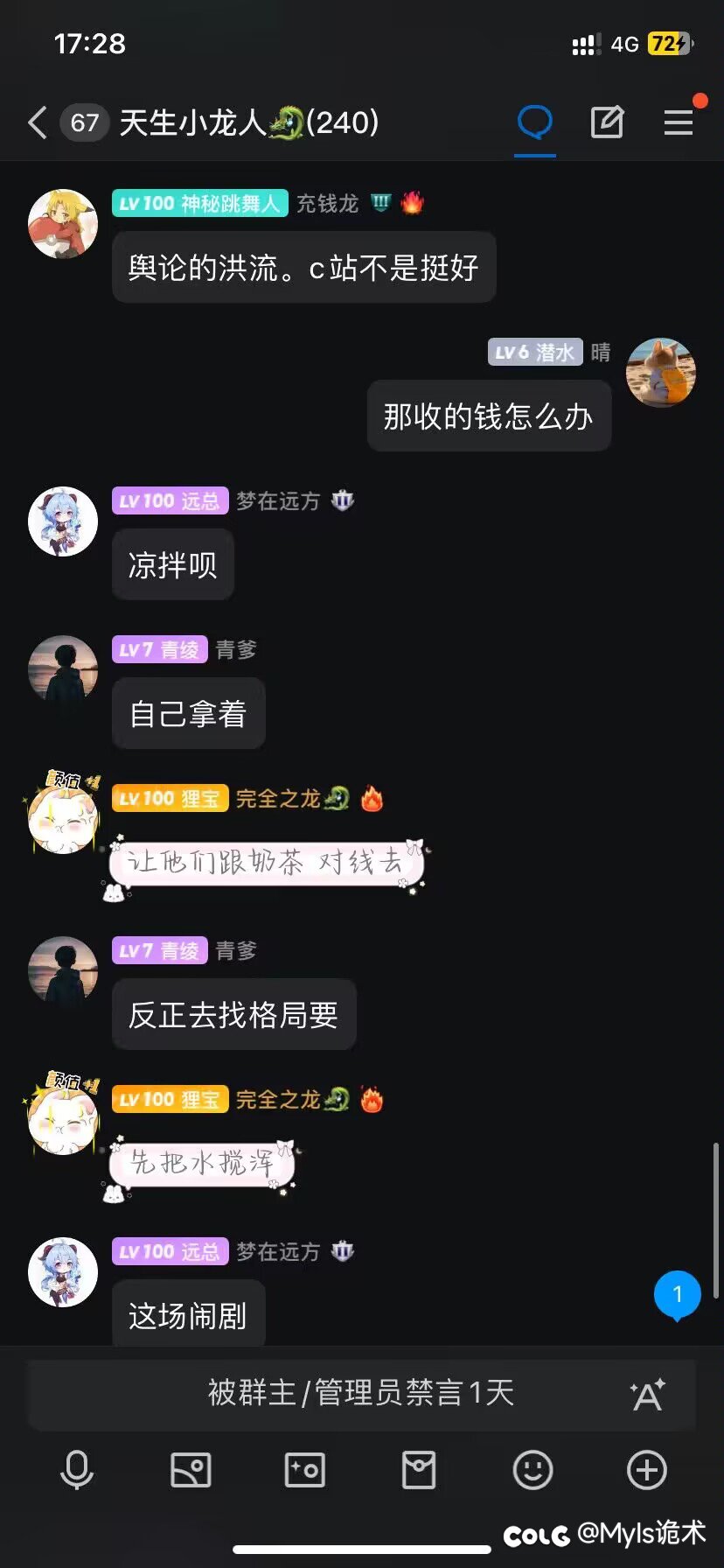
Task: Go back to the message list
Action: (37, 122)
